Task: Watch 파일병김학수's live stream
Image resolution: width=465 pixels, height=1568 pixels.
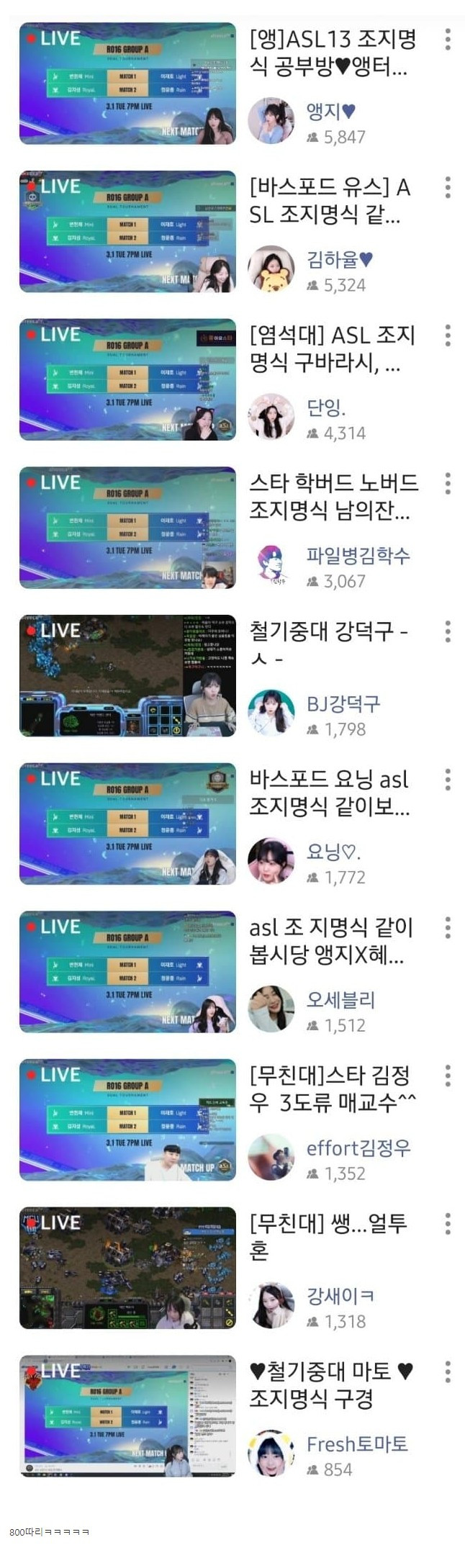Action: tap(127, 528)
